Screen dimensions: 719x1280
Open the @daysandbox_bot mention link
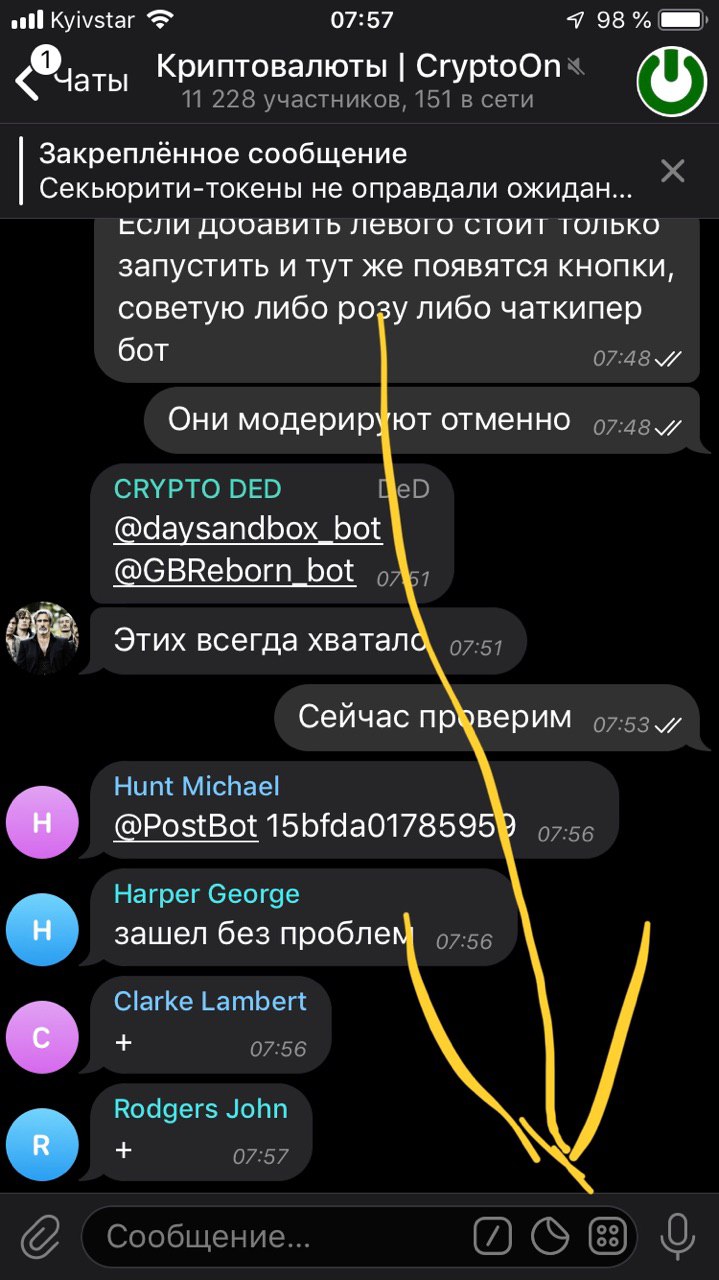click(x=247, y=528)
